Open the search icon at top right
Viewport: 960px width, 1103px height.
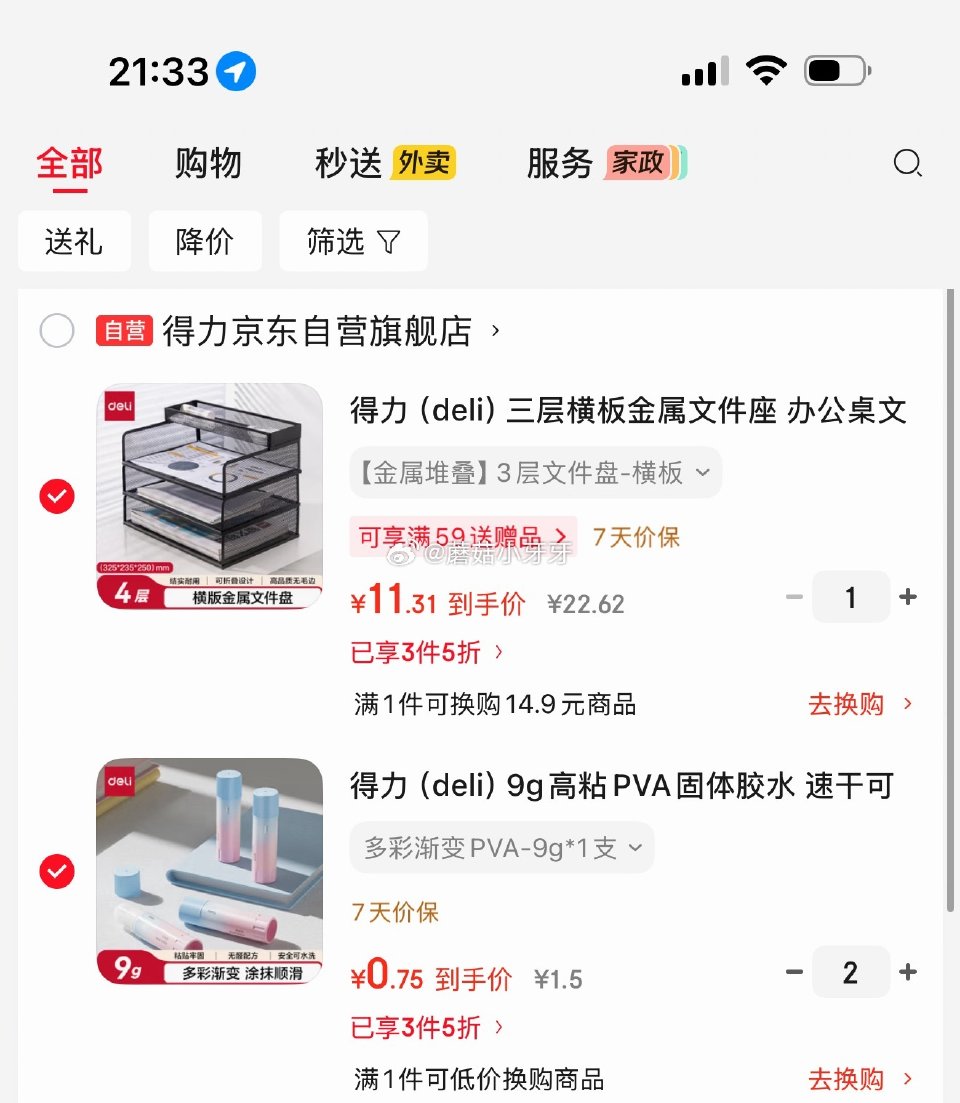(x=907, y=163)
